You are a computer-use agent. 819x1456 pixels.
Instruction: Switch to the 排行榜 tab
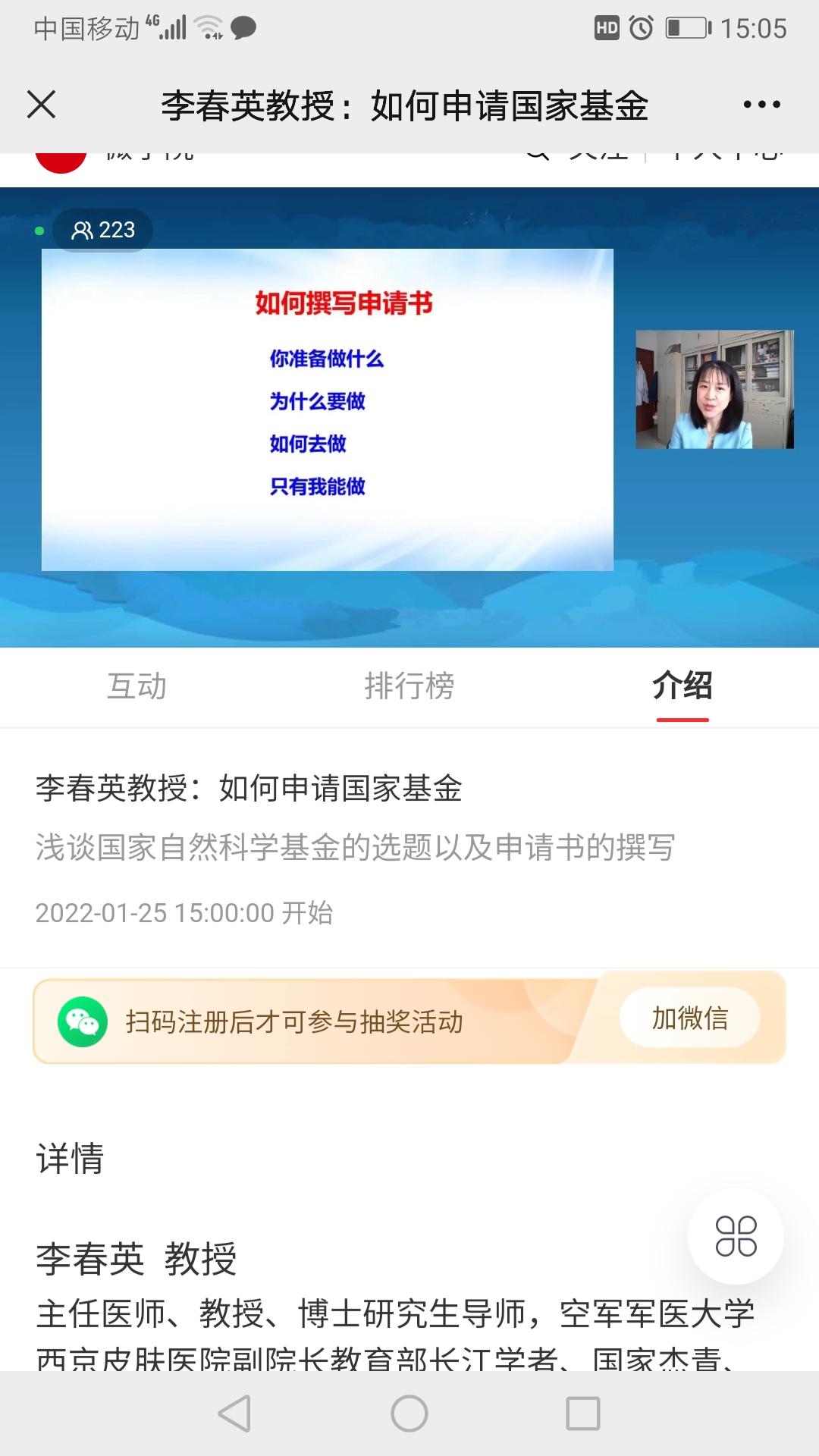[x=409, y=686]
